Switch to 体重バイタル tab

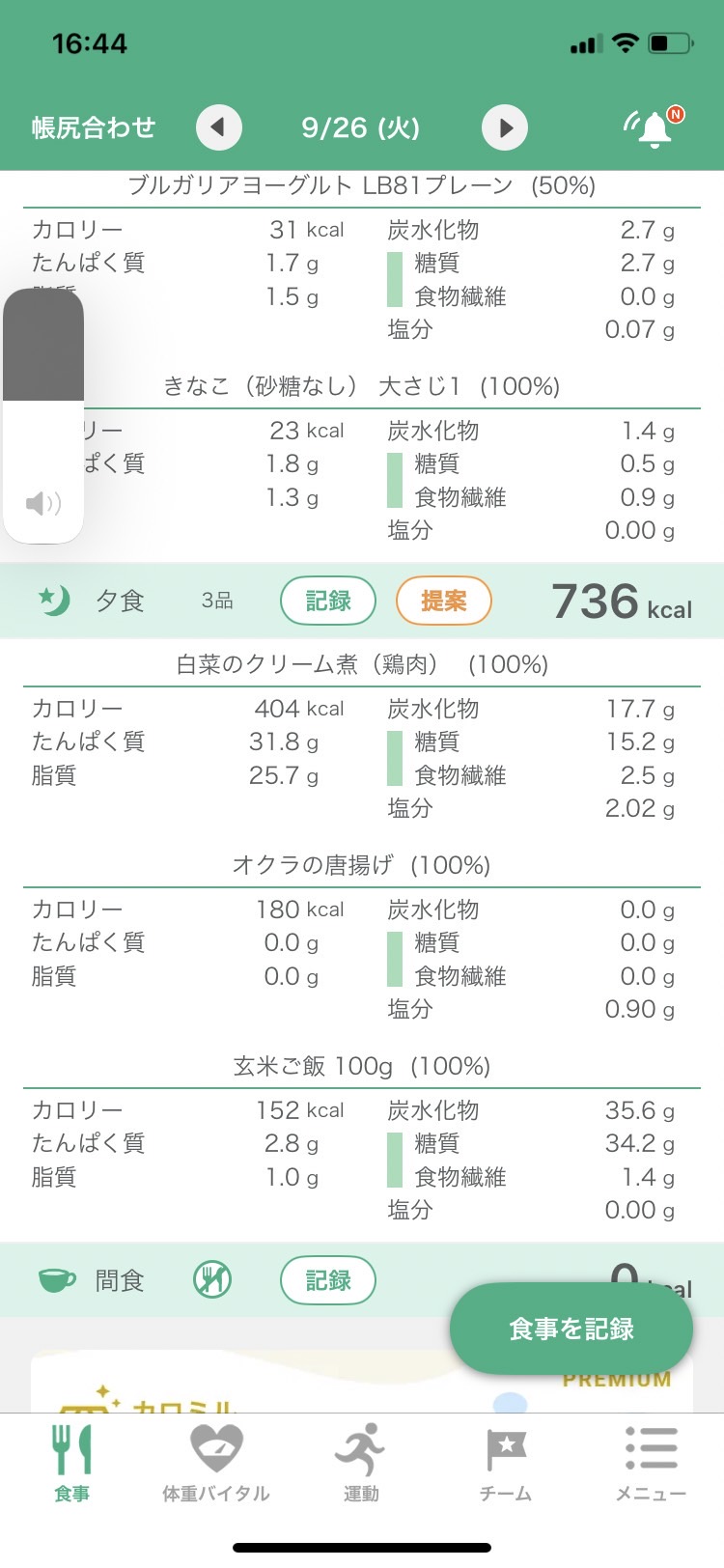[216, 1464]
